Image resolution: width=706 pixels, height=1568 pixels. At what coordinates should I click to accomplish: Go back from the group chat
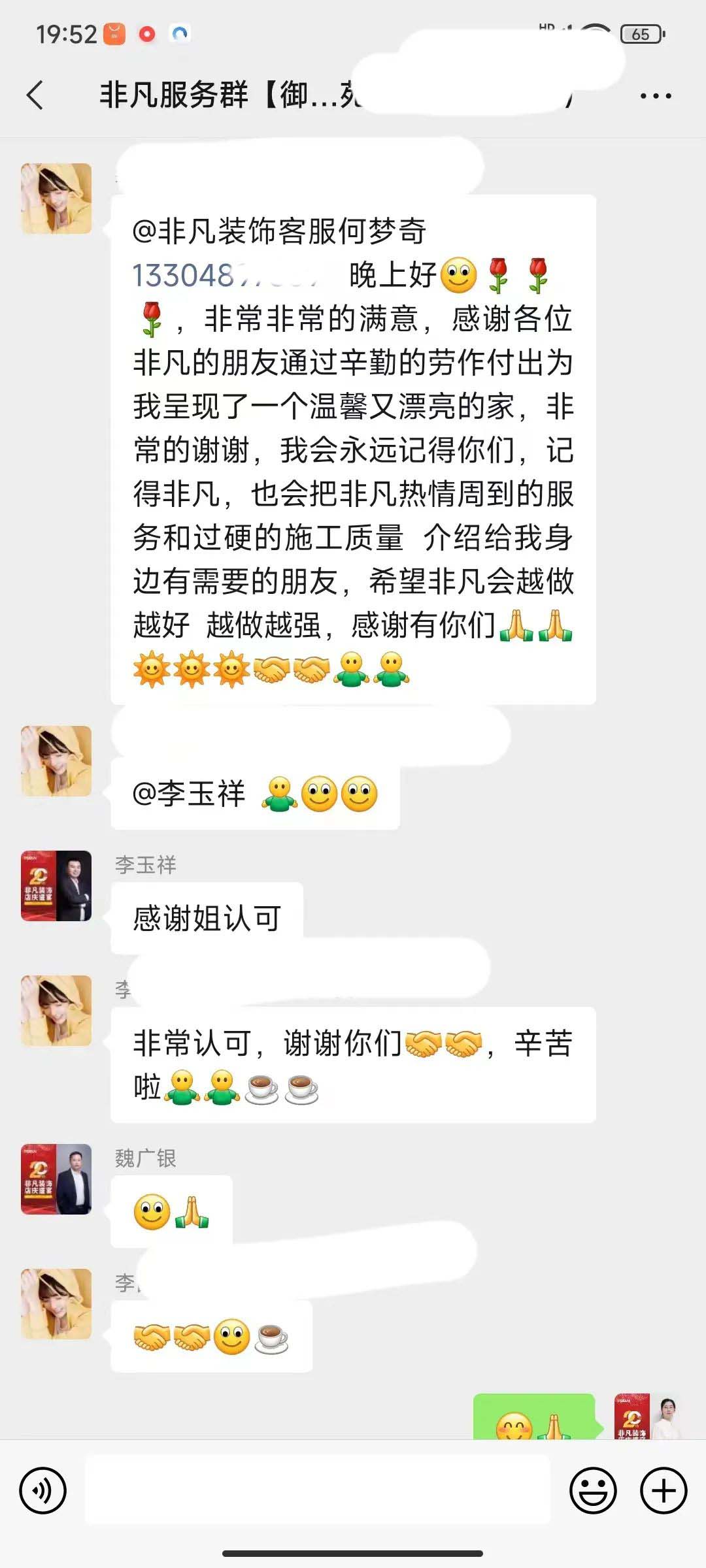(36, 95)
